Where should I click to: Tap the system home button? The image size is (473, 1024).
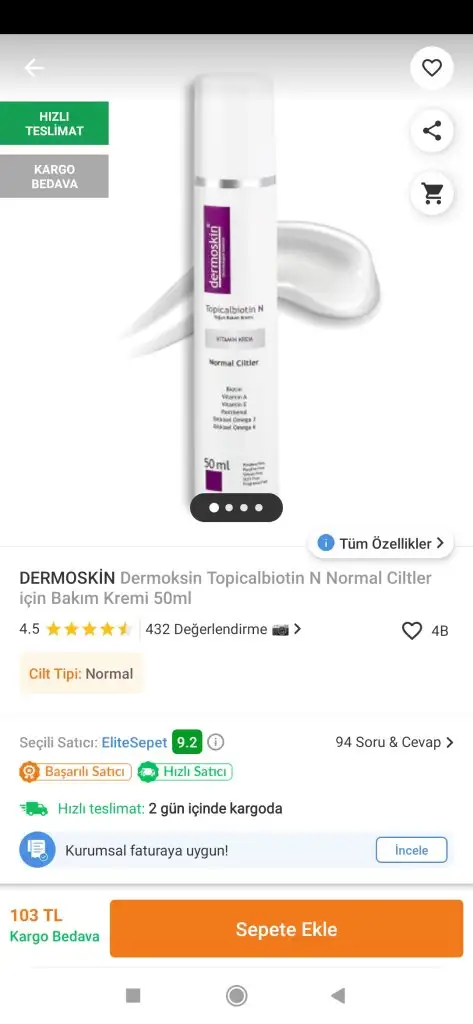(236, 995)
